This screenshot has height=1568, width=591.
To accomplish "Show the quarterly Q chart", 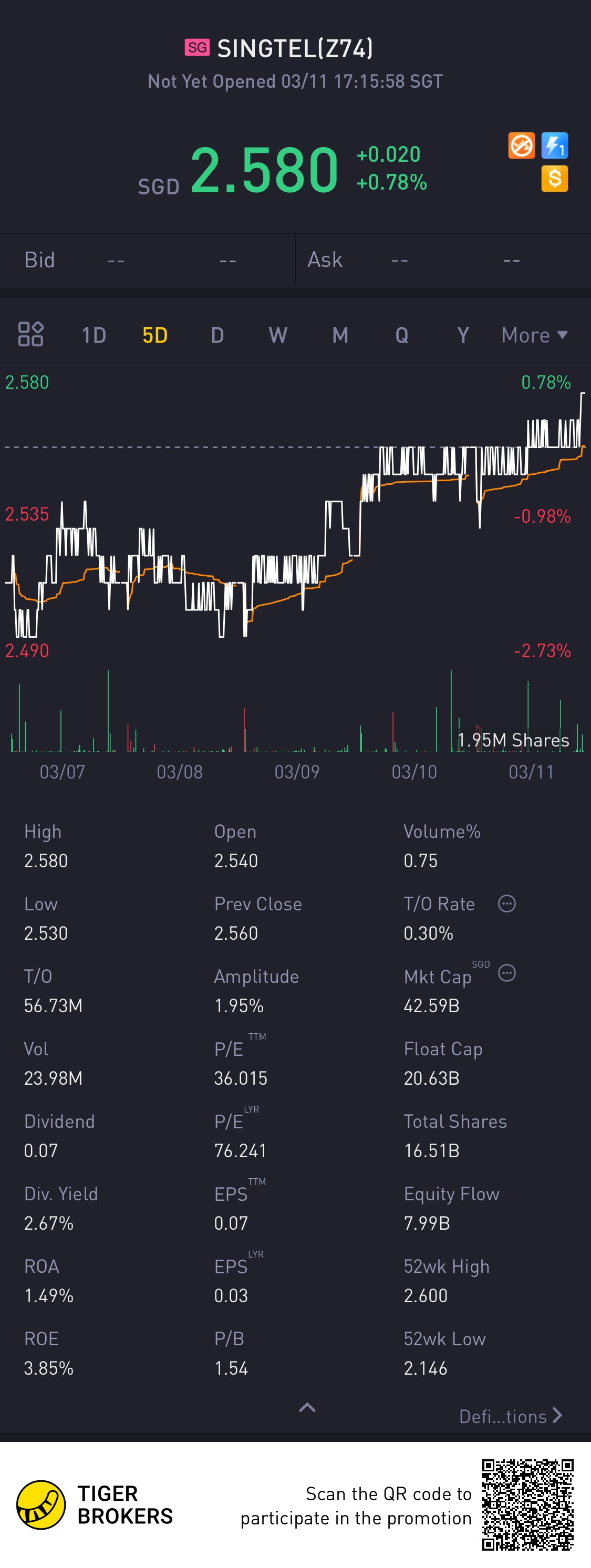I will click(402, 335).
